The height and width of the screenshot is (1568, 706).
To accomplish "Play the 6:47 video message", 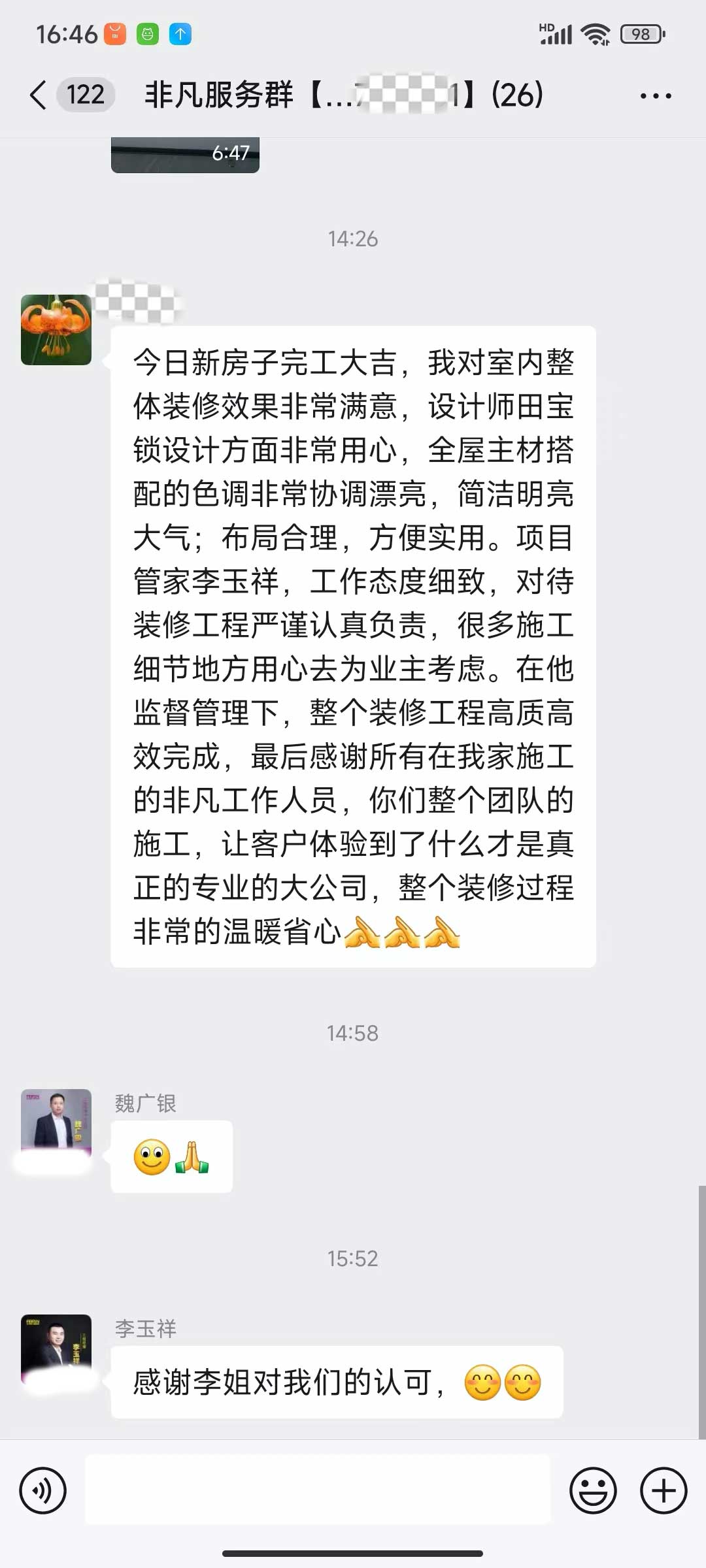I will 185,155.
